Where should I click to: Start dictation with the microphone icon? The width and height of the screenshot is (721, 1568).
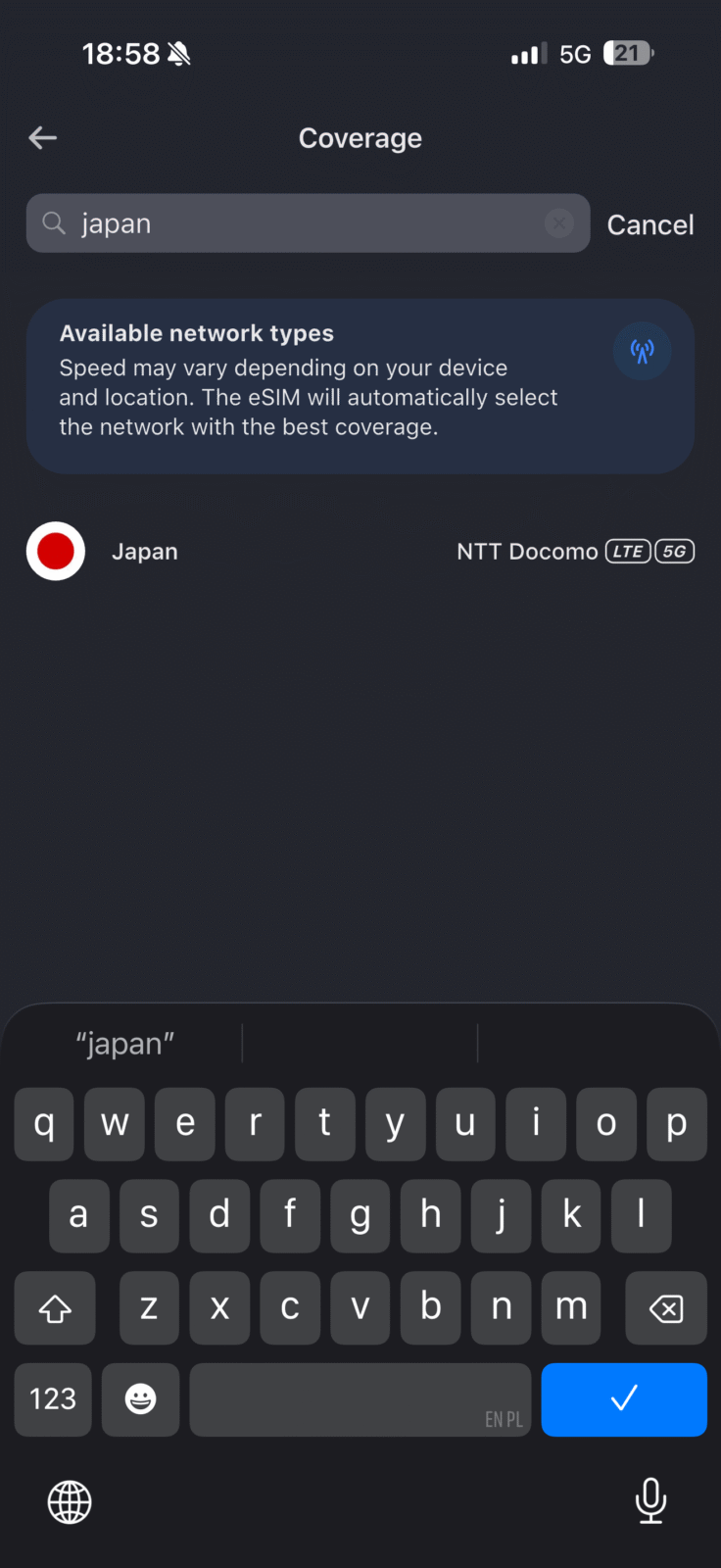650,1500
